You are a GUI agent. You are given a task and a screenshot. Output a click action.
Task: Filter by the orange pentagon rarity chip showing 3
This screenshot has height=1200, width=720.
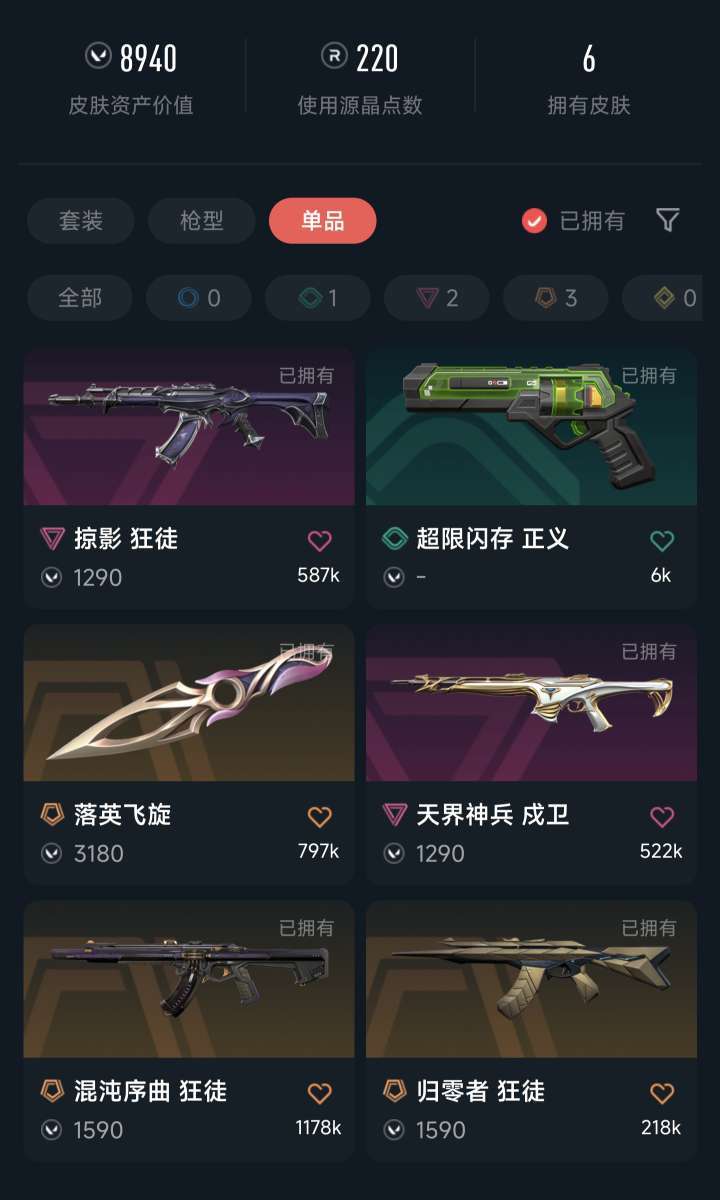click(556, 298)
